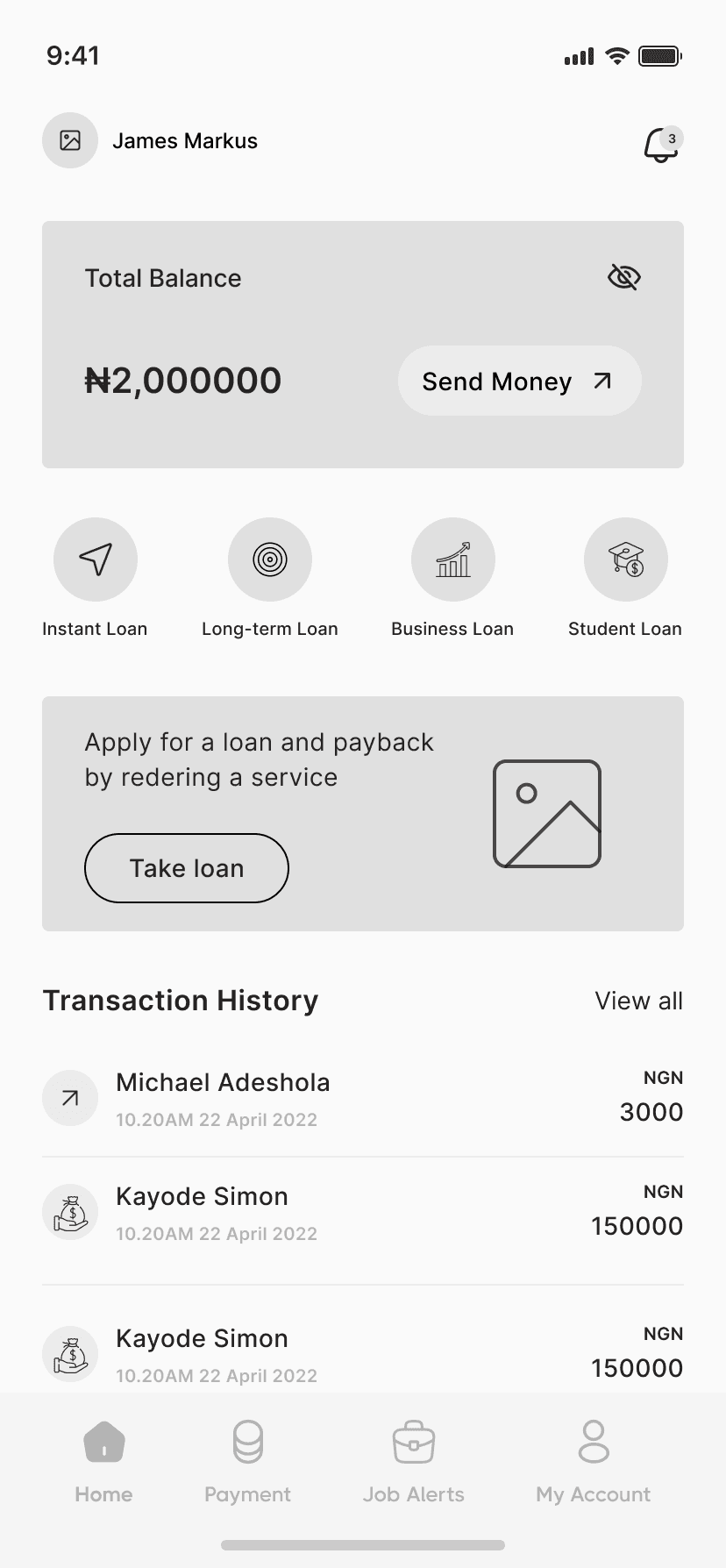Image resolution: width=726 pixels, height=1568 pixels.
Task: Select Long-term Loan
Action: pos(270,559)
